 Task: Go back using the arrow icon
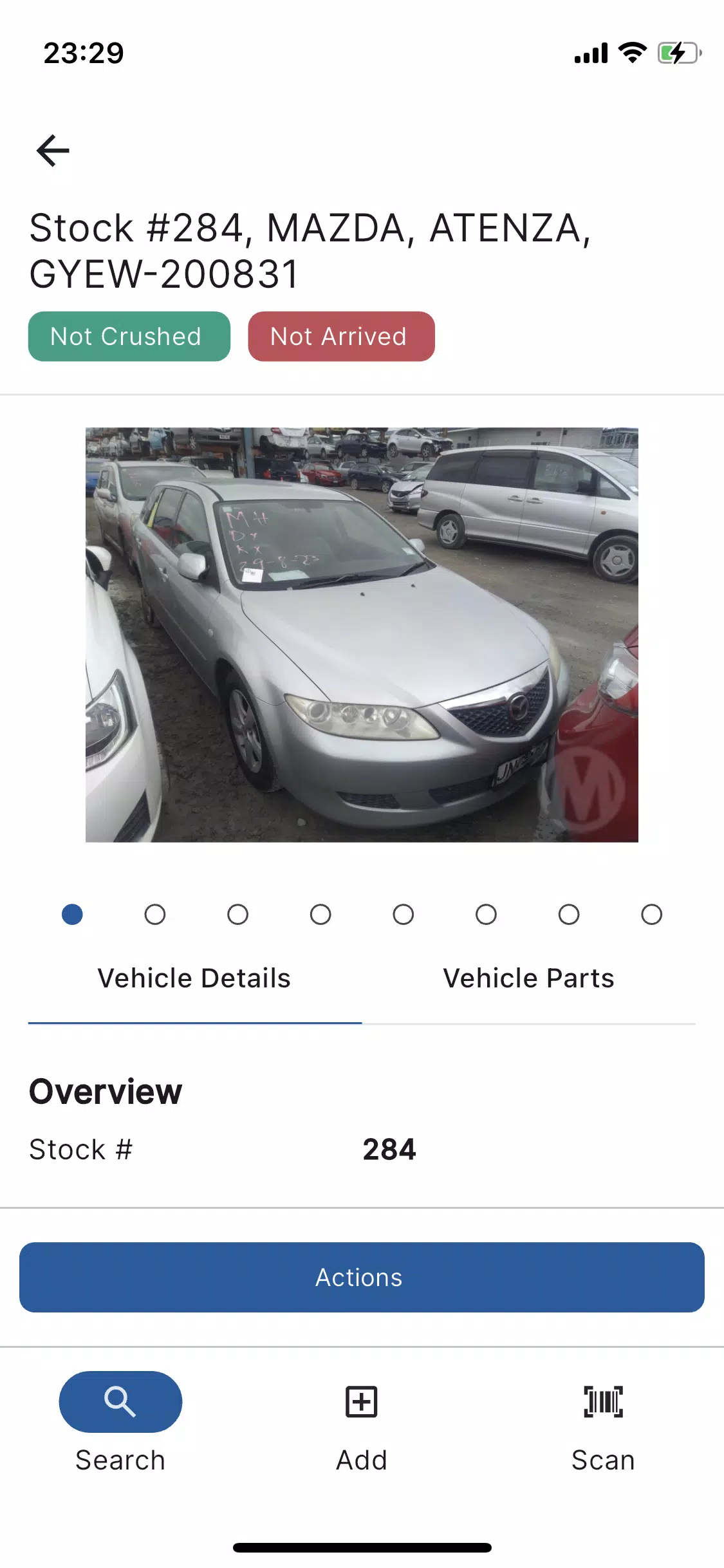tap(53, 151)
